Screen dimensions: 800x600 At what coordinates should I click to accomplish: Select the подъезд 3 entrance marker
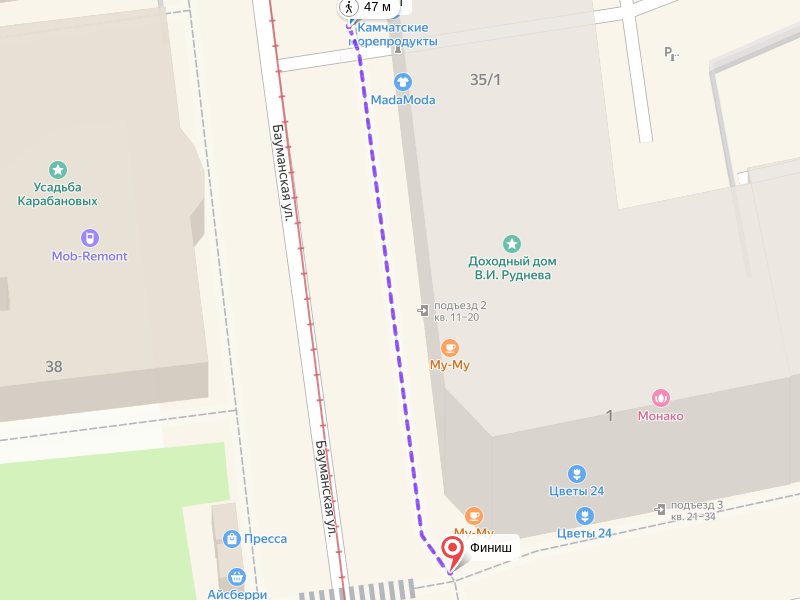click(x=660, y=510)
